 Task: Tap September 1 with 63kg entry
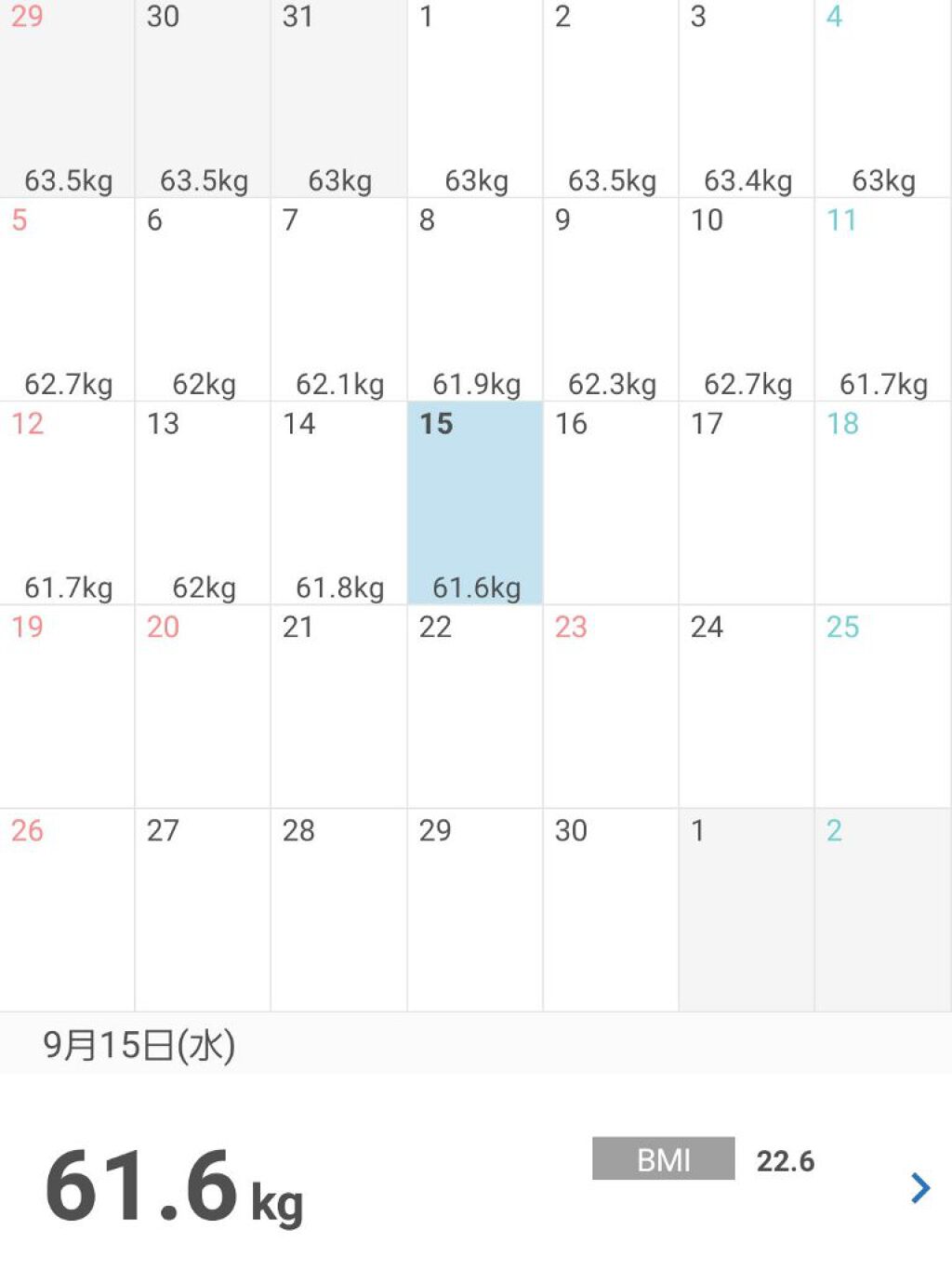click(x=475, y=98)
